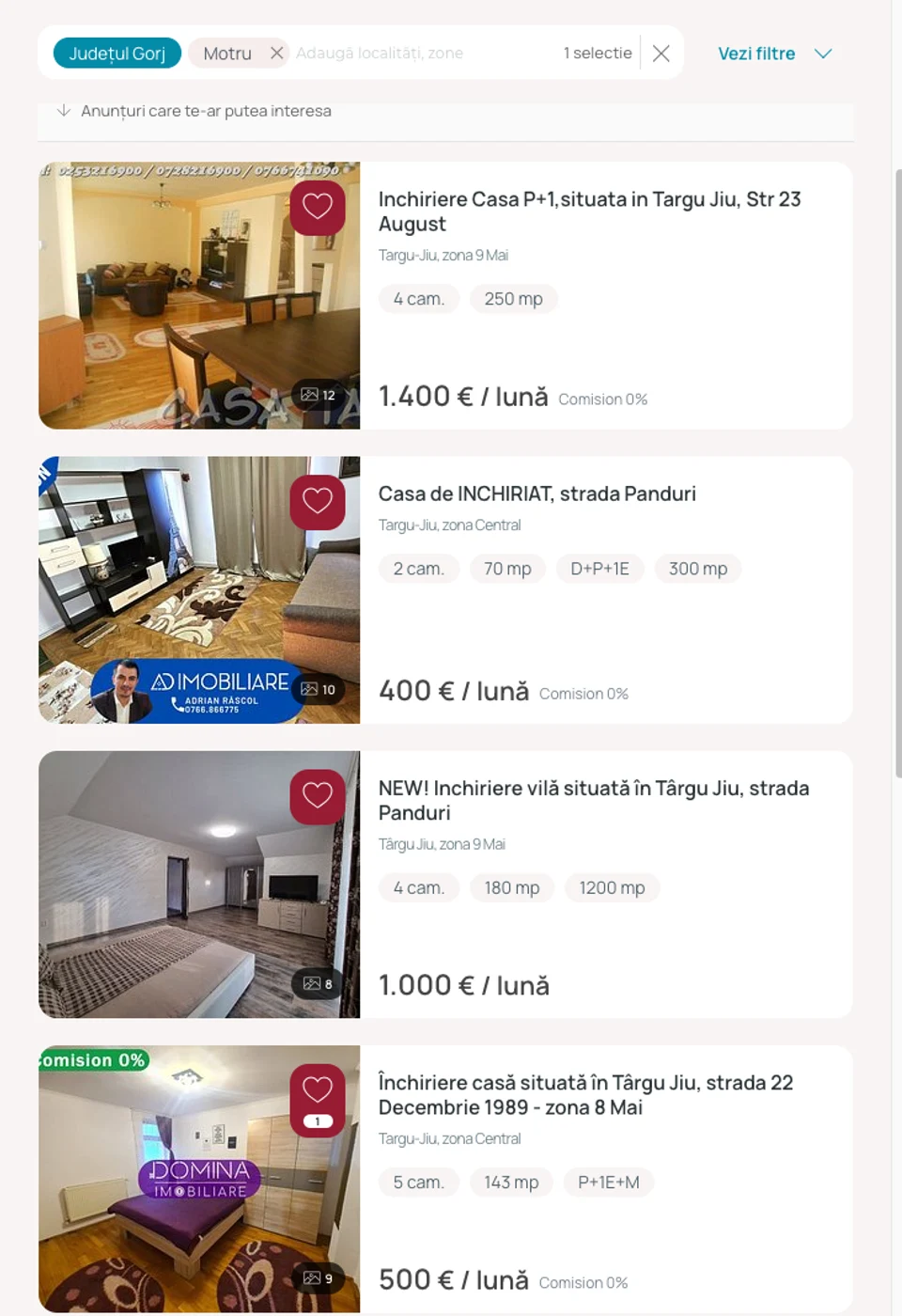The width and height of the screenshot is (902, 1316).
Task: Tap the Județul Gorj chip
Action: pos(117,54)
